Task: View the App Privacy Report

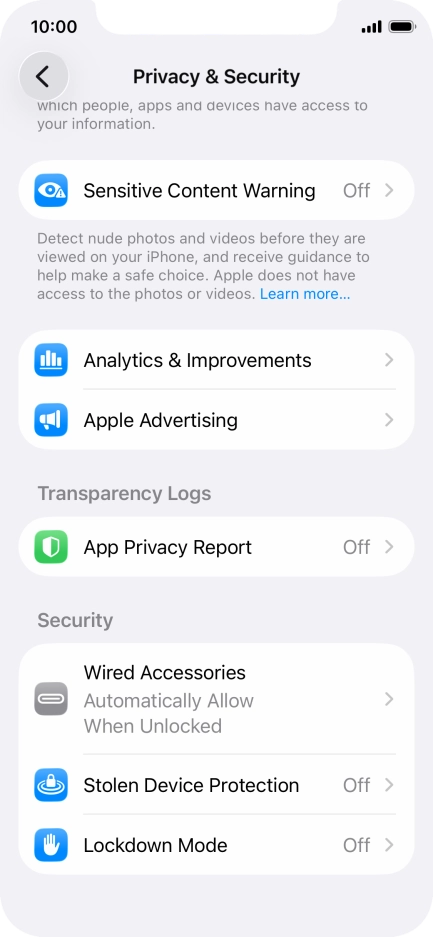Action: tap(216, 547)
